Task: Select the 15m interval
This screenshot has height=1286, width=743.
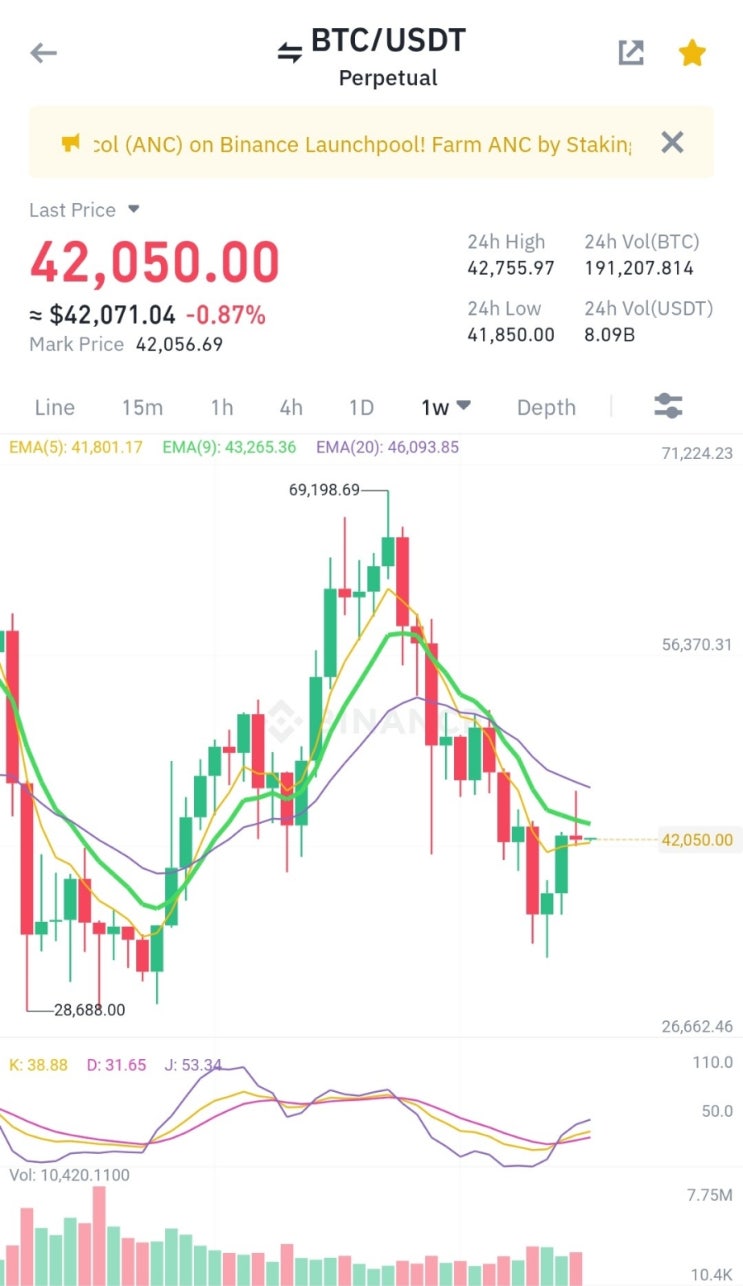Action: (x=142, y=407)
